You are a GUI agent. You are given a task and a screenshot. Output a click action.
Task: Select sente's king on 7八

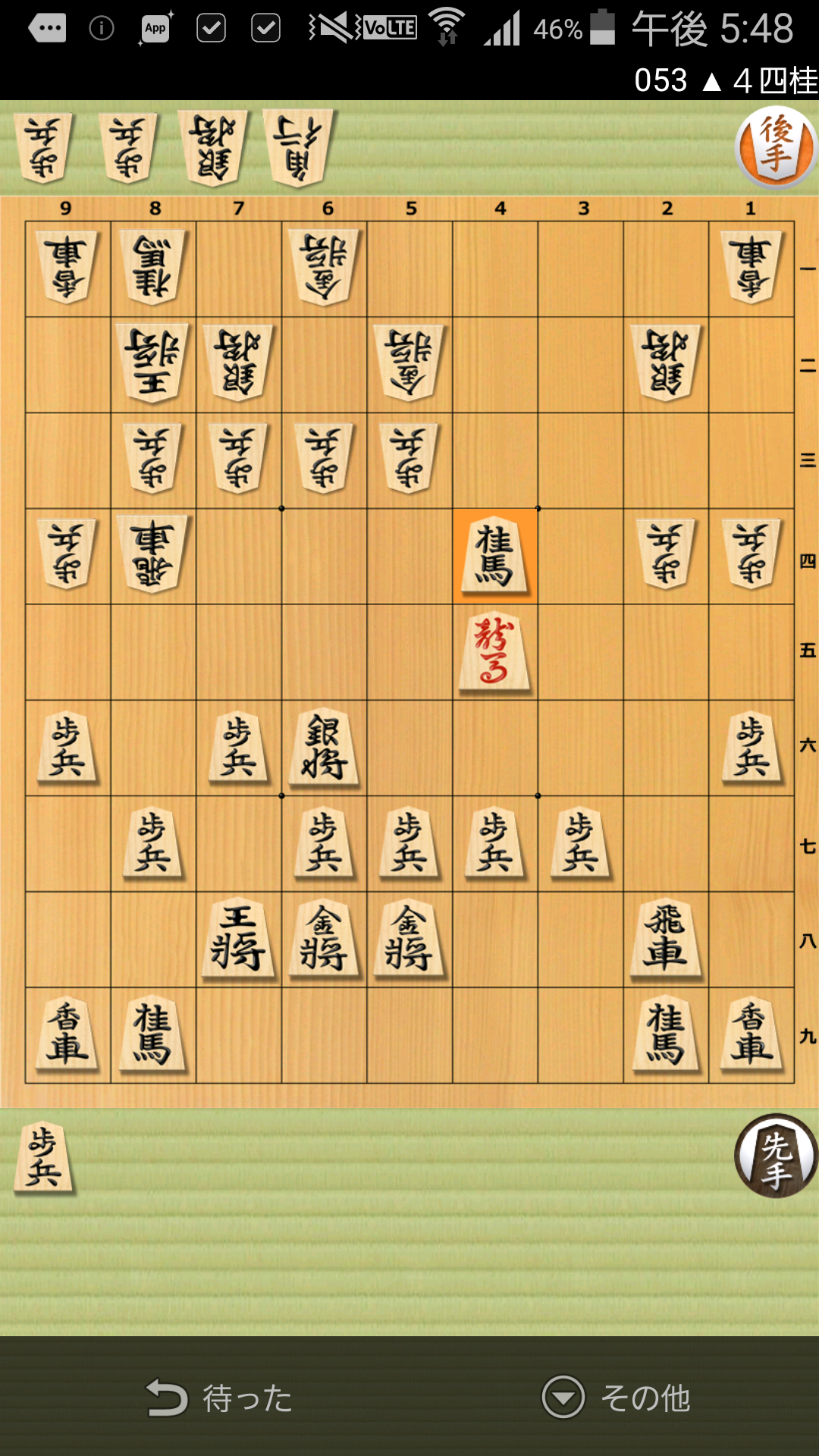[x=238, y=939]
